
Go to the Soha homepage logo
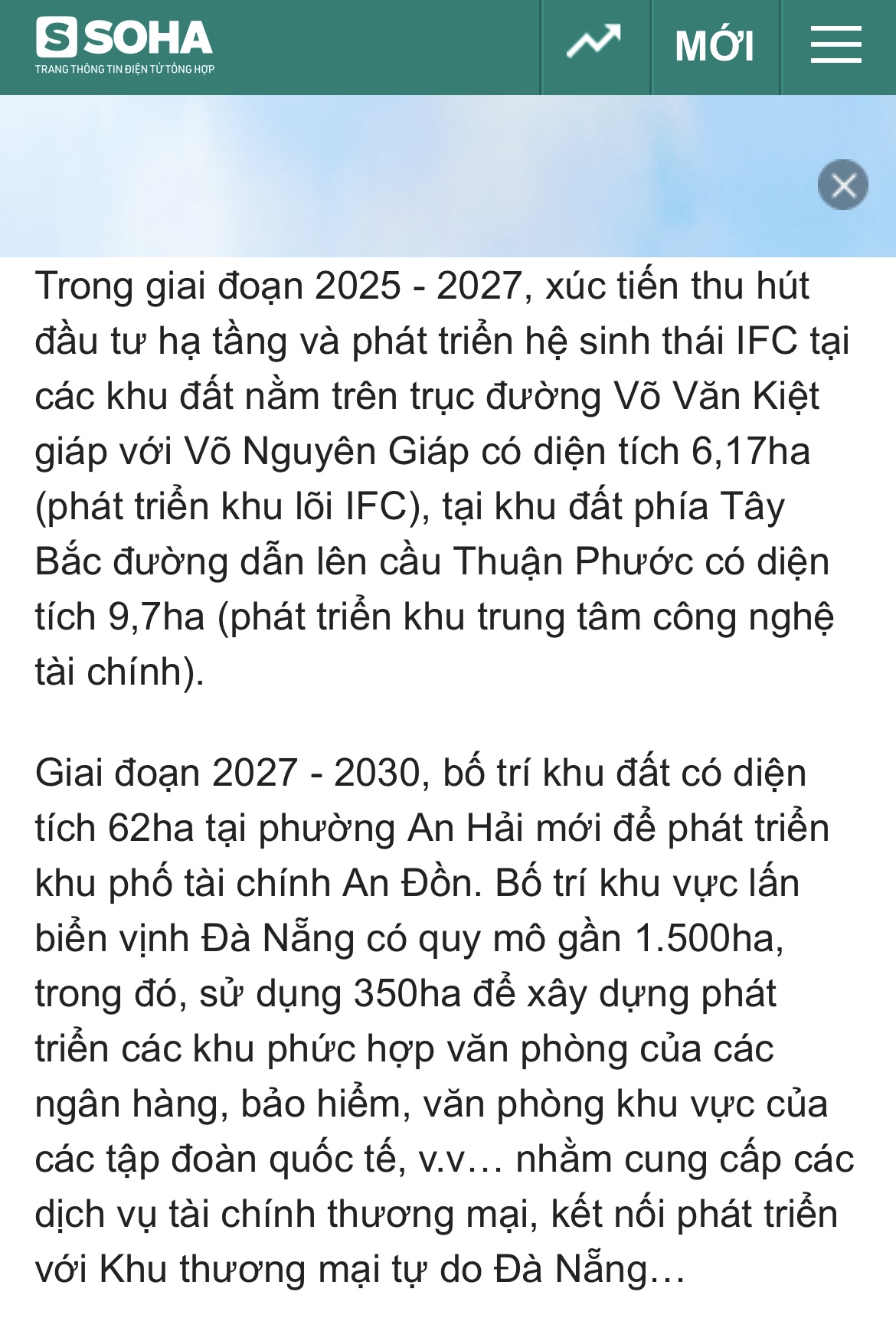(x=124, y=44)
